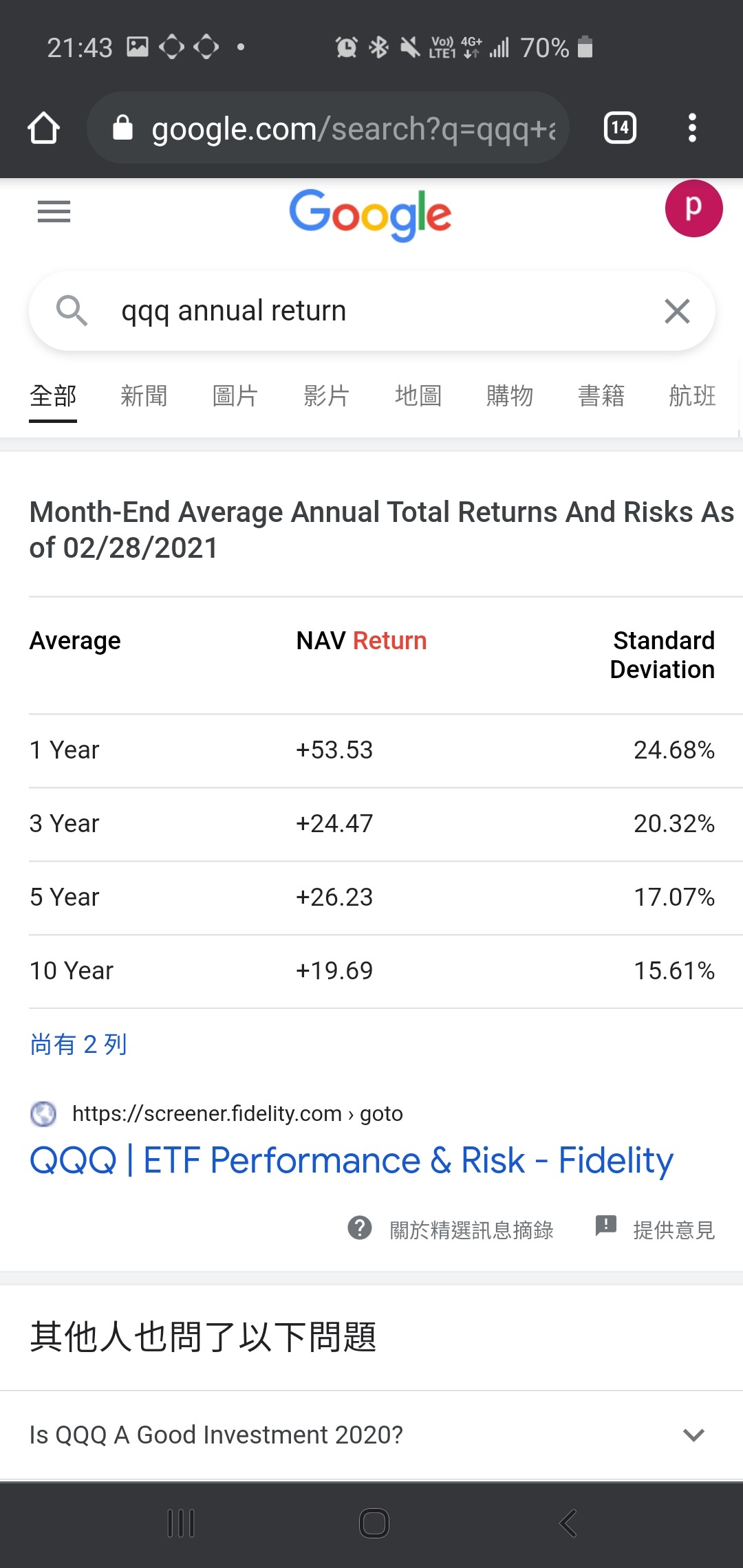Open the tab switcher showing 14
The image size is (743, 1568).
click(x=620, y=128)
